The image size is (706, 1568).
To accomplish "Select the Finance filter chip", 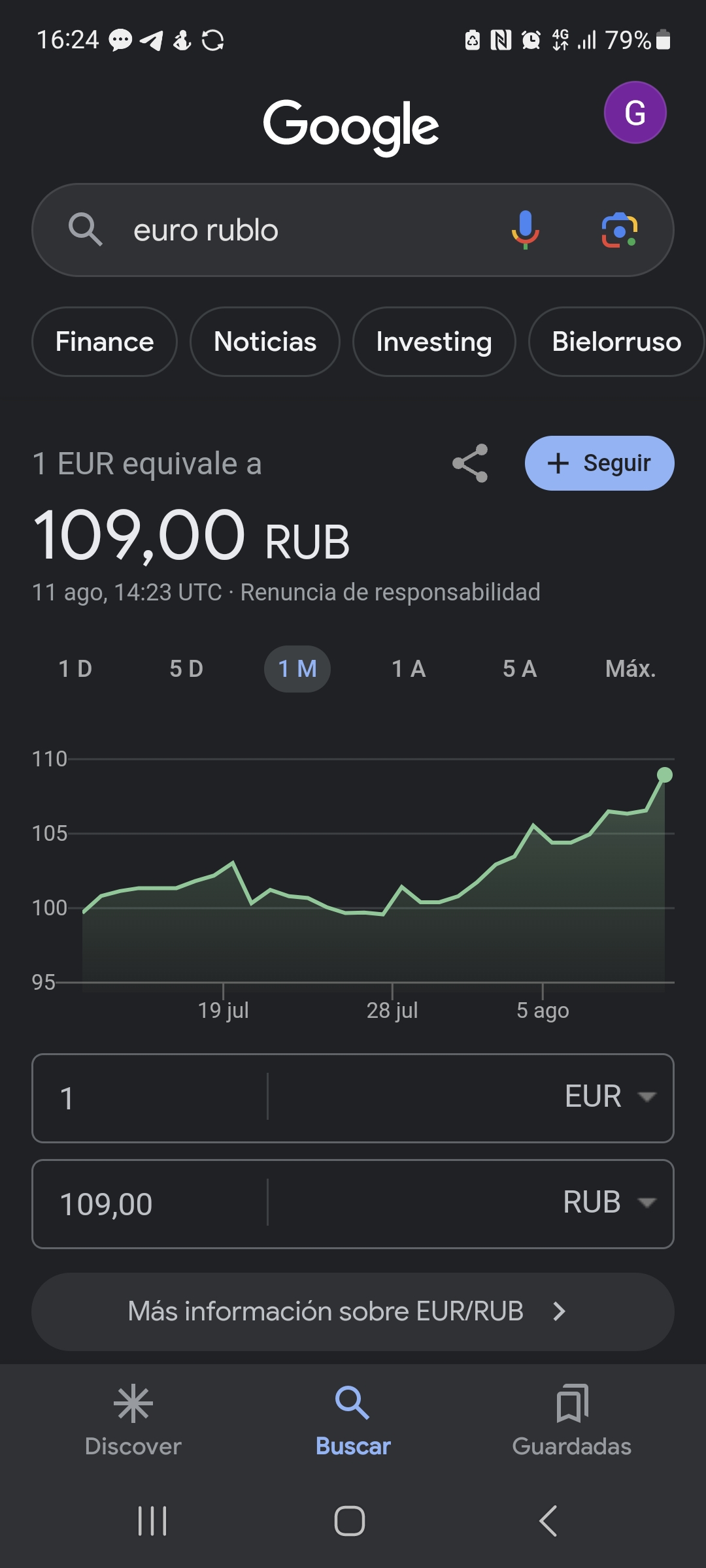I will point(105,342).
